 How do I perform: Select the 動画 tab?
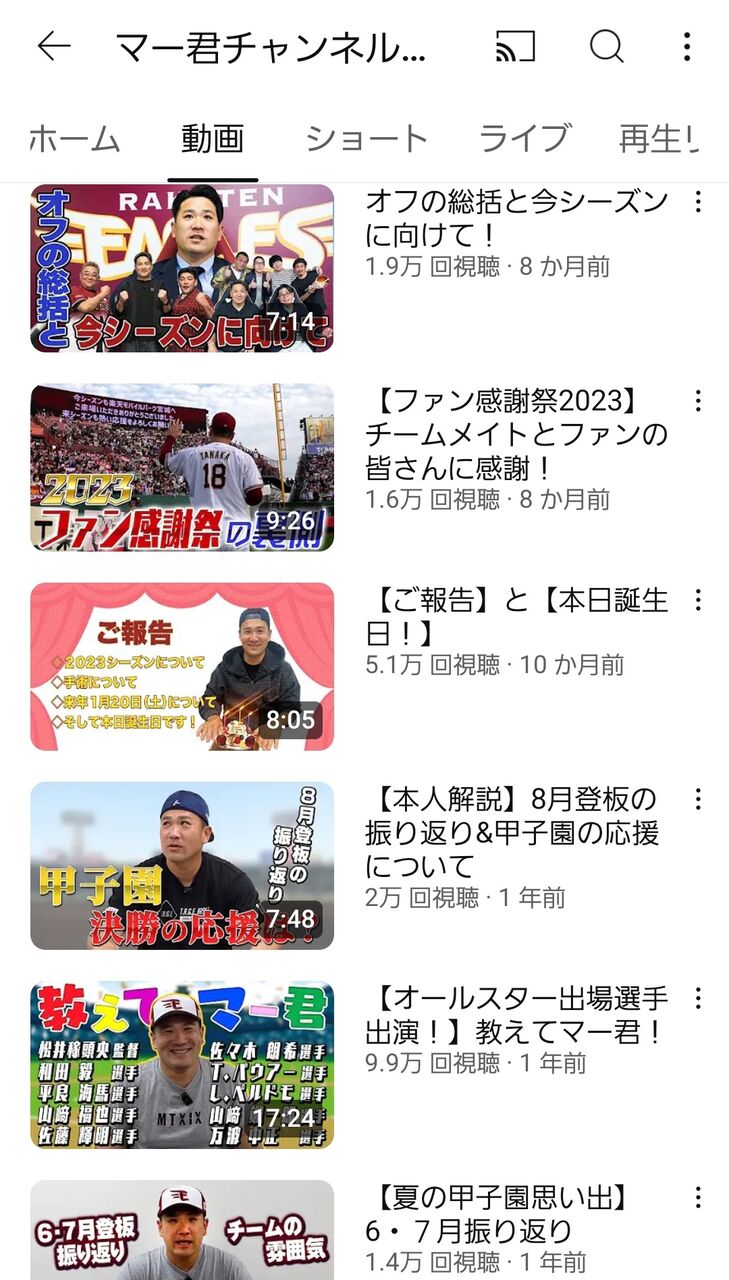coord(212,139)
